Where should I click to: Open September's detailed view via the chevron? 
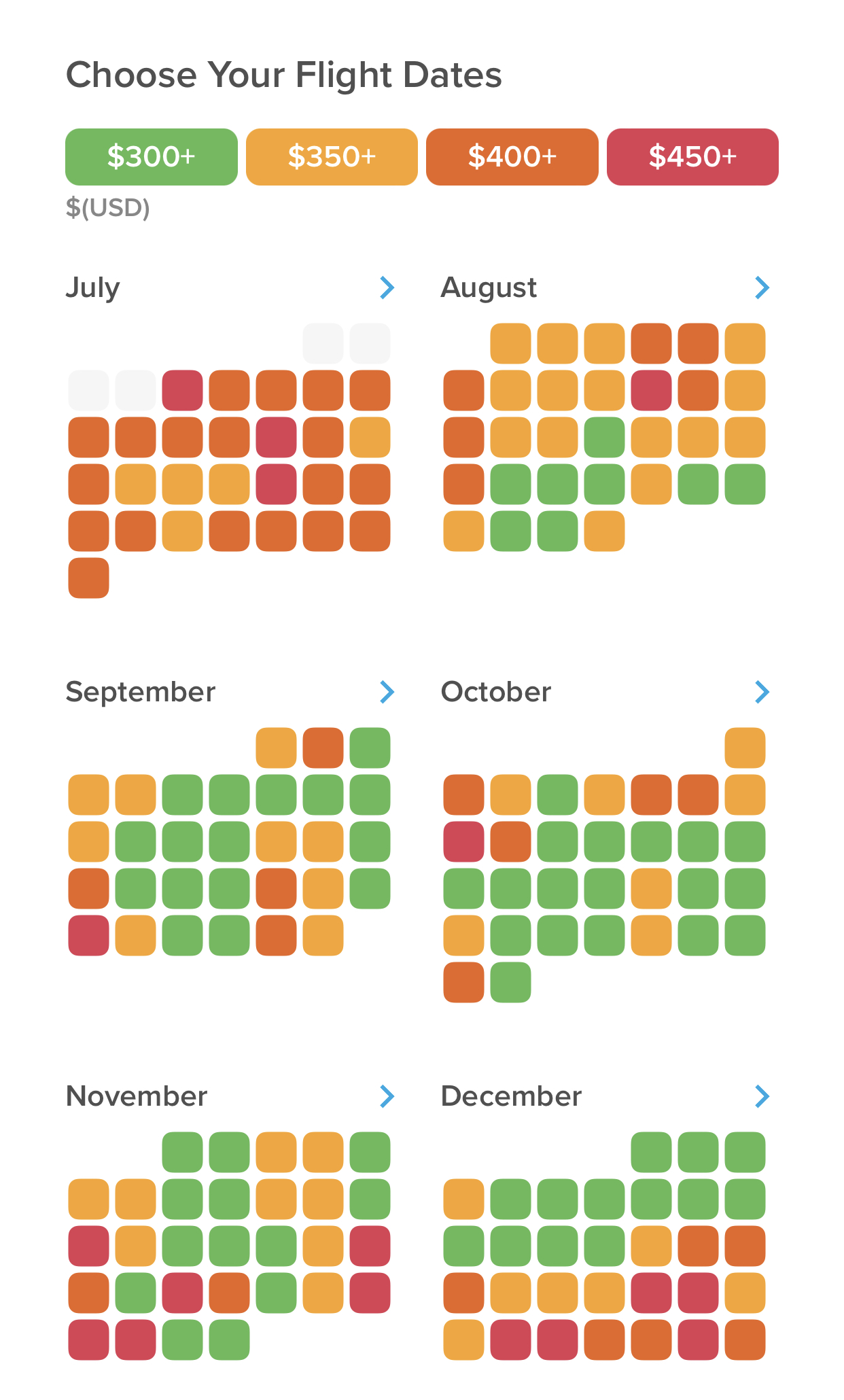point(387,692)
